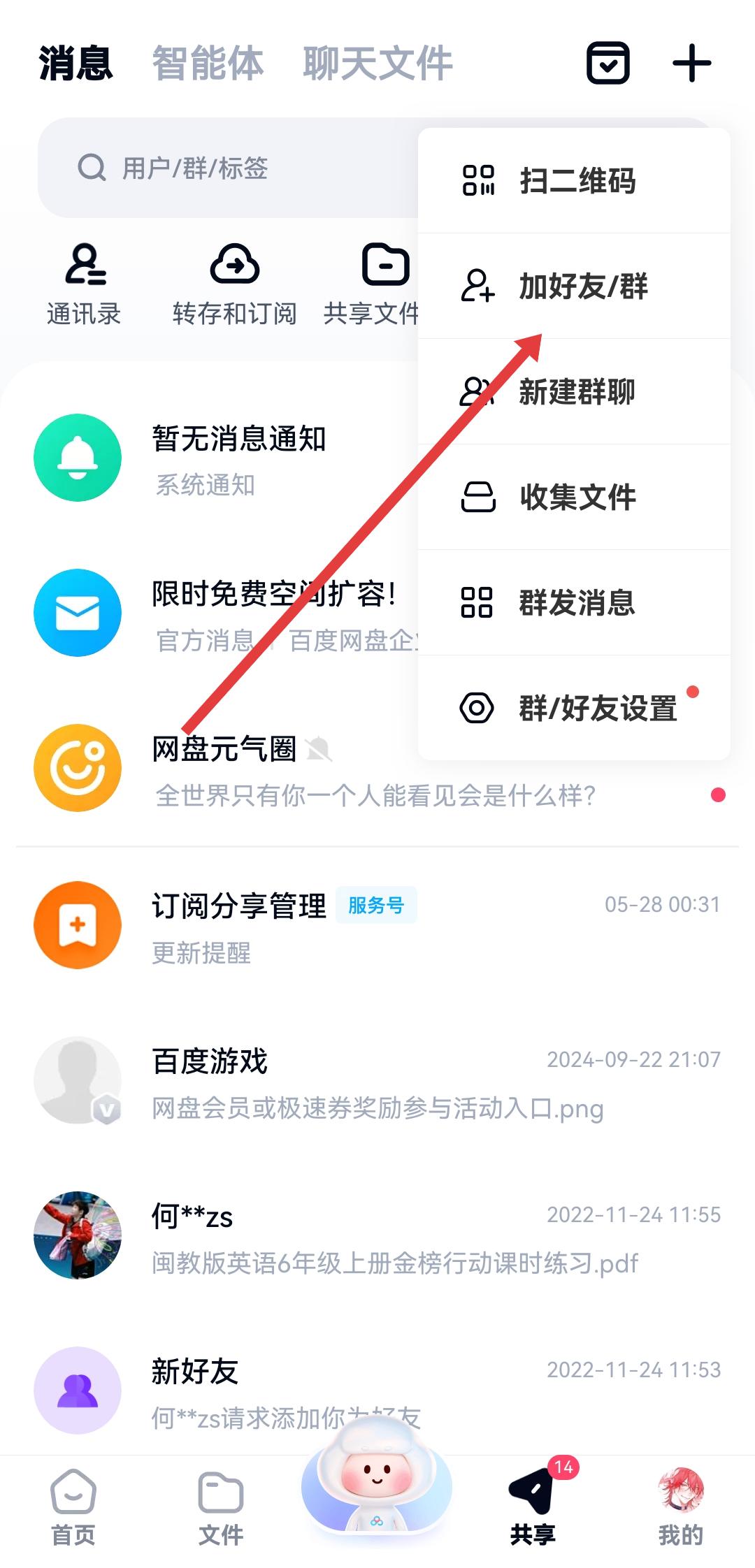Select 扫二维码 from the popup menu
Viewport: 755px width, 1568px height.
(x=575, y=181)
